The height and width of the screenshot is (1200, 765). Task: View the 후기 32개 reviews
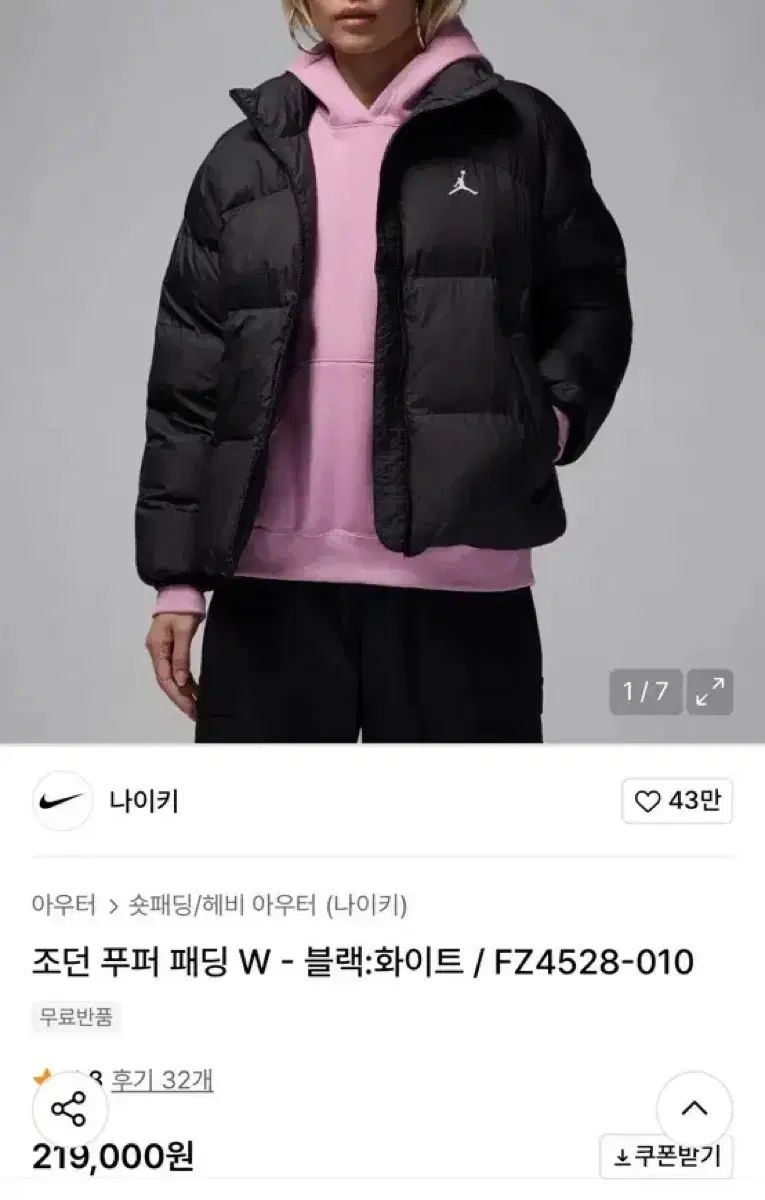pos(161,1080)
